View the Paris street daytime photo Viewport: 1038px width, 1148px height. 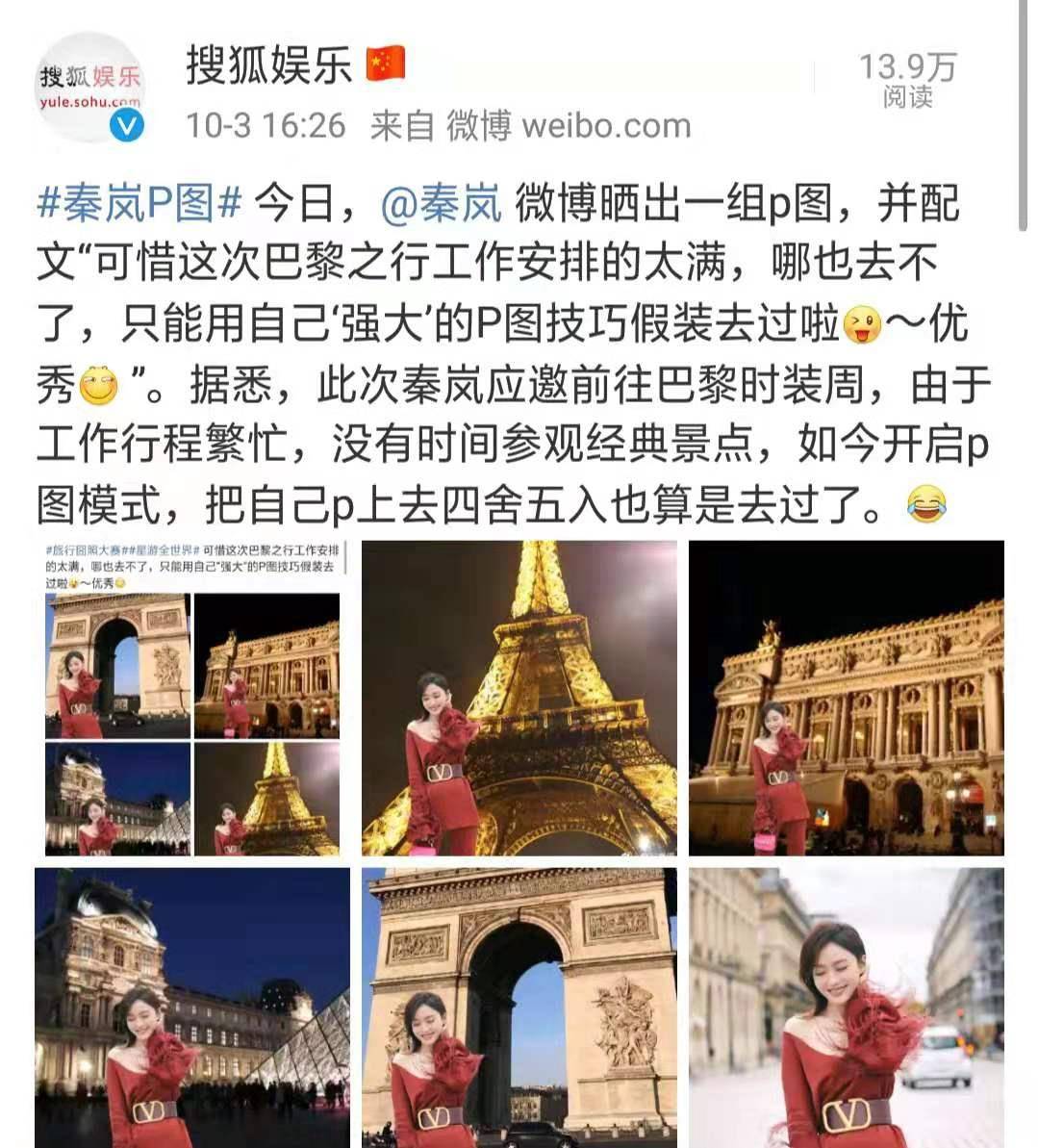846,1008
